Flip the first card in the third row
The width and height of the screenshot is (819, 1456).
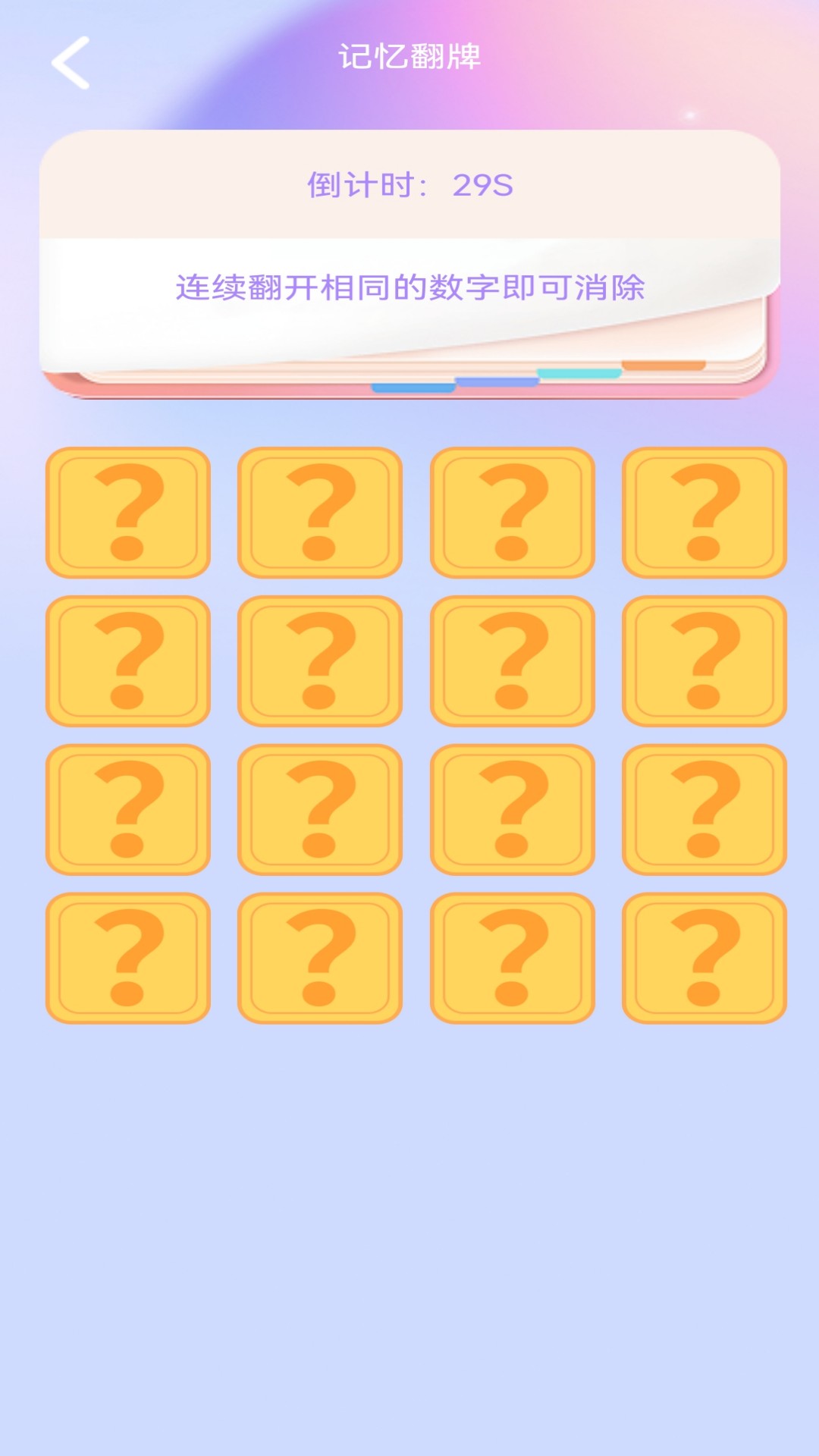[x=127, y=809]
